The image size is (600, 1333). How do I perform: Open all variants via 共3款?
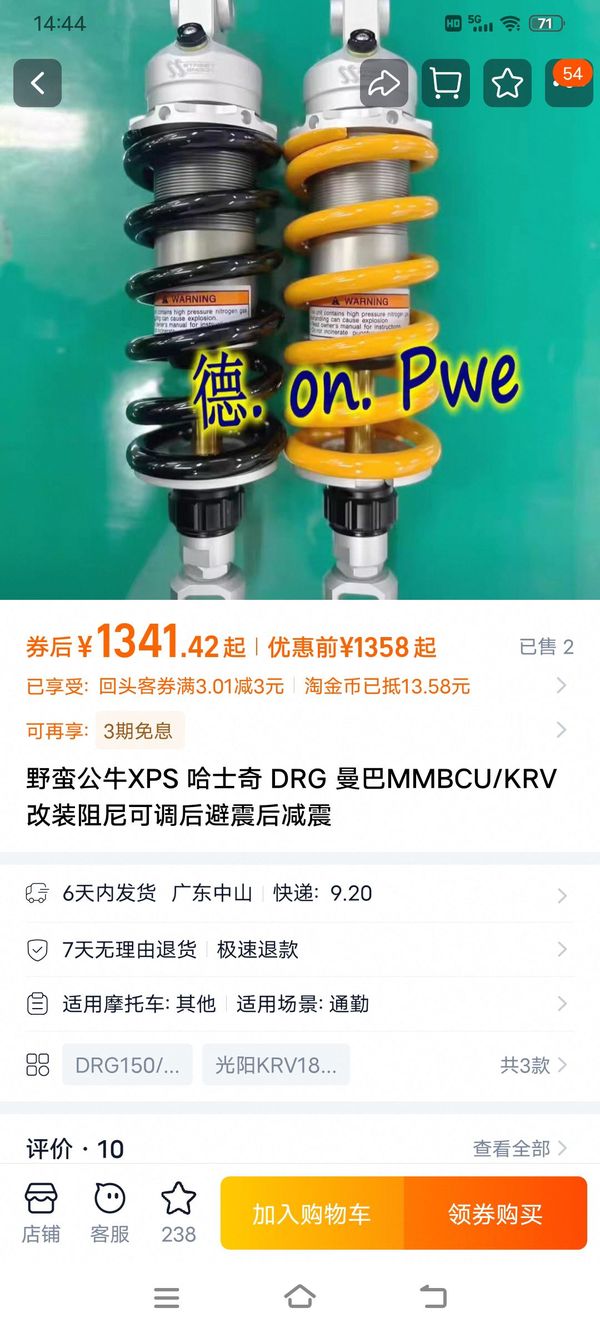534,1065
